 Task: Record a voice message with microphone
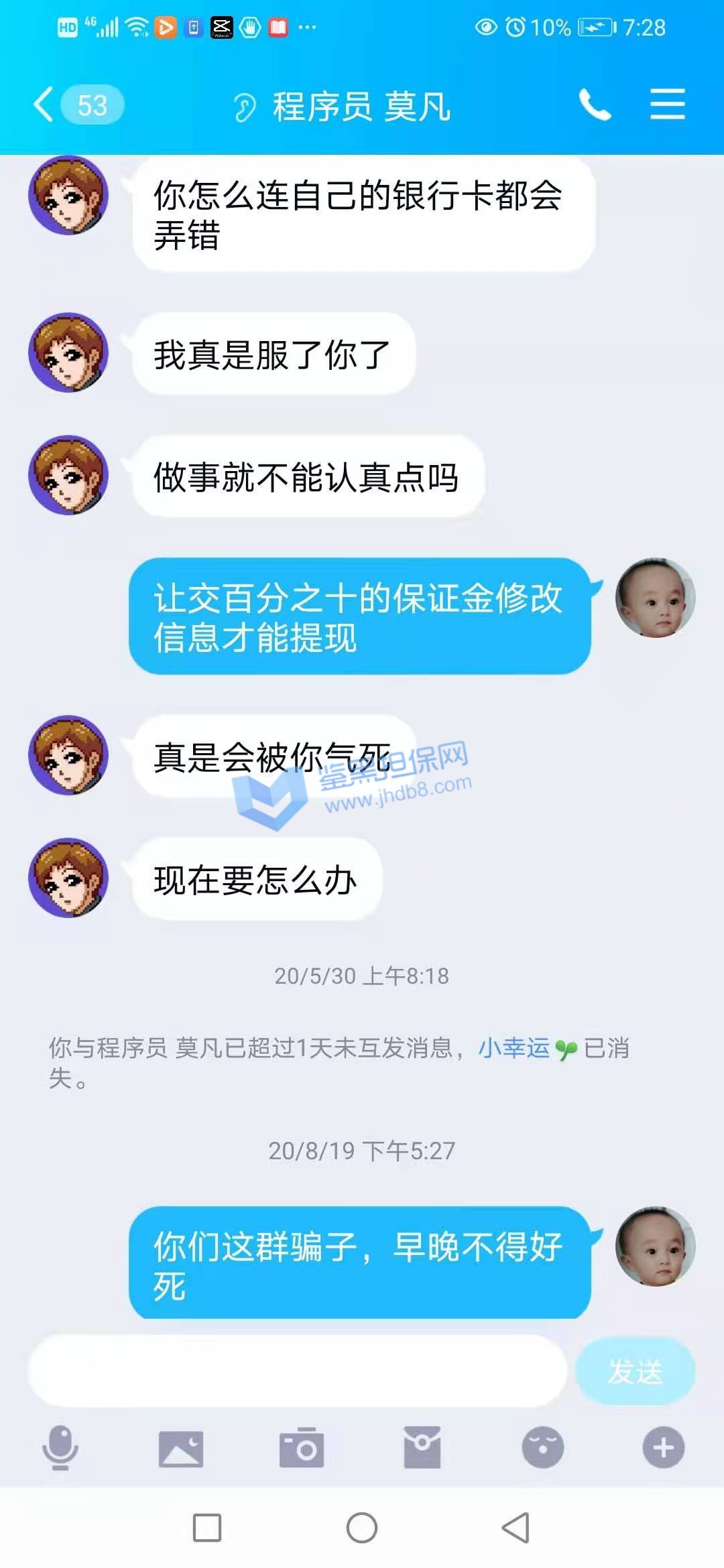(60, 1447)
